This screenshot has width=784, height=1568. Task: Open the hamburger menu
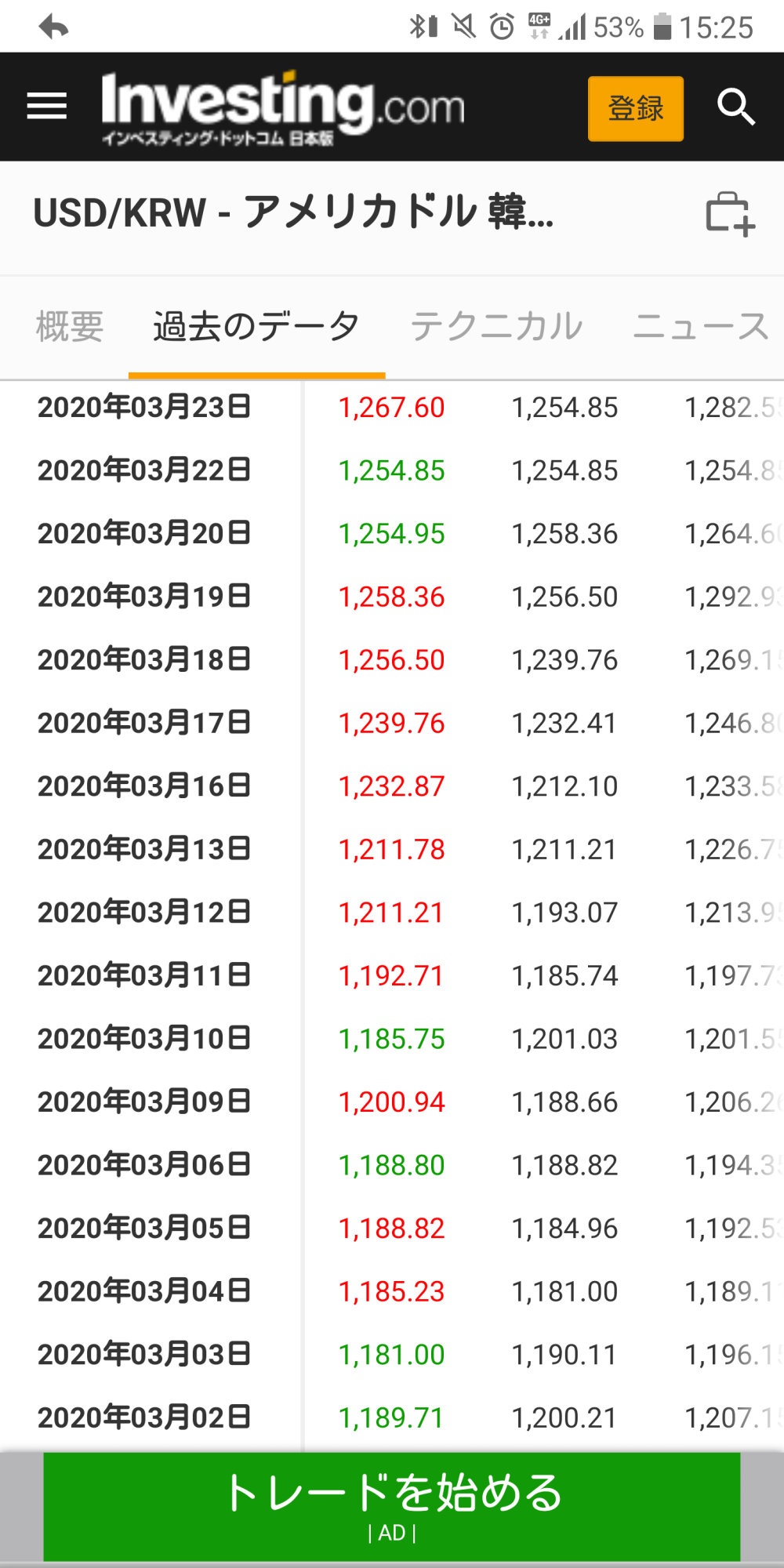click(x=47, y=106)
